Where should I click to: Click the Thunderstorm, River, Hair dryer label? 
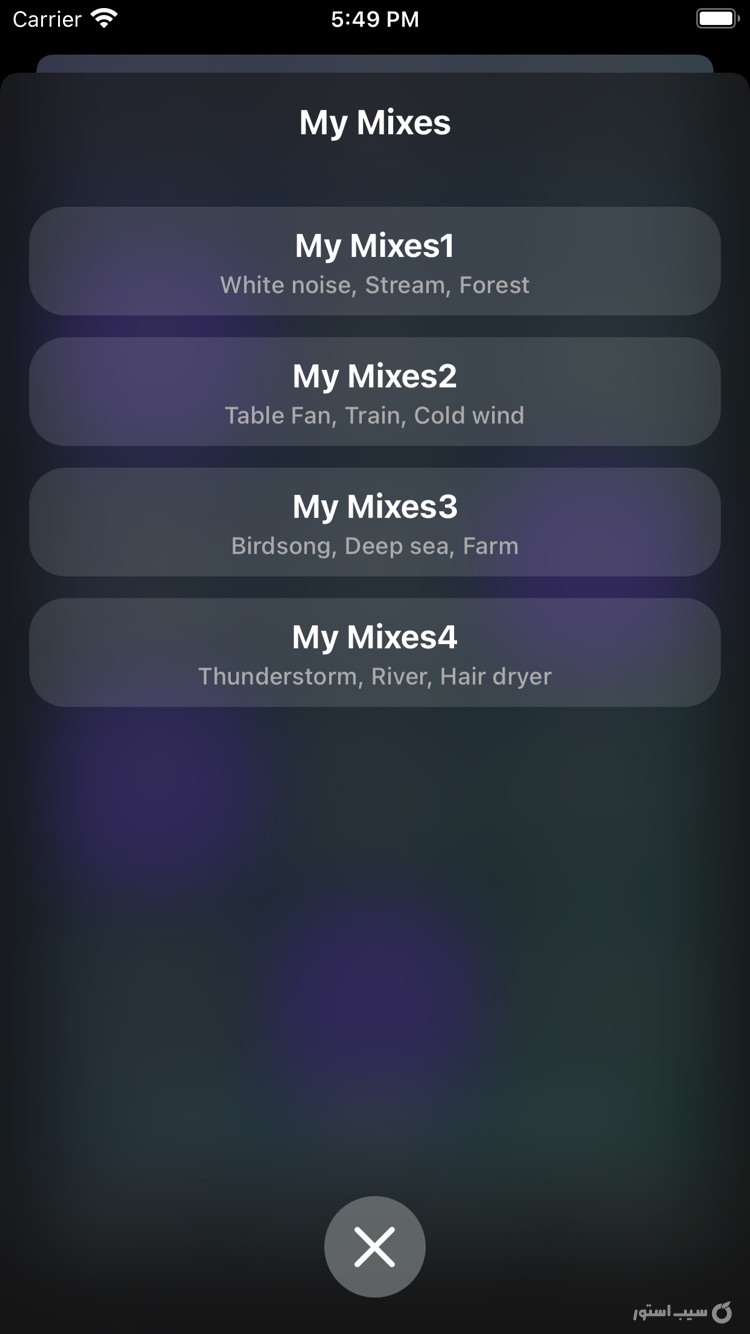coord(374,676)
